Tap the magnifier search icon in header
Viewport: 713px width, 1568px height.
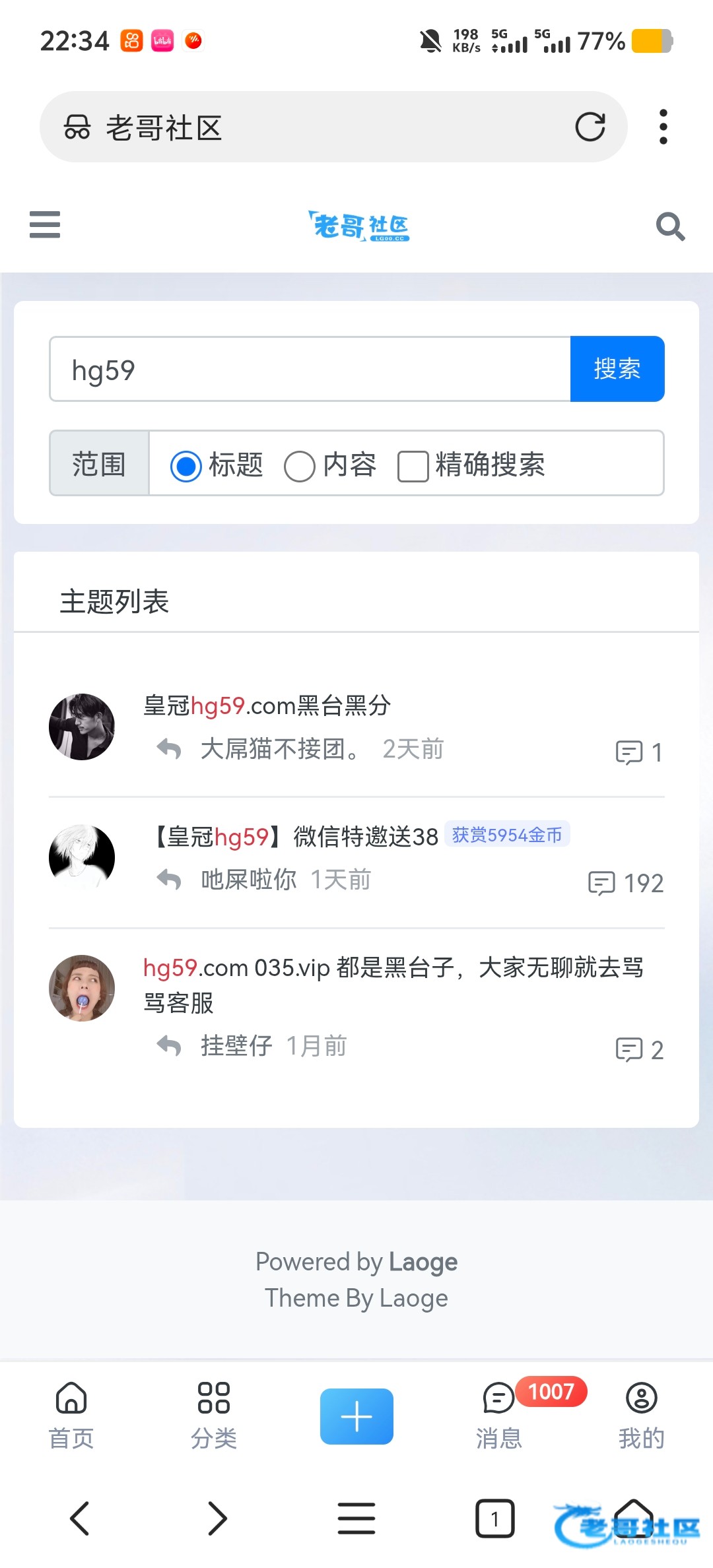670,226
